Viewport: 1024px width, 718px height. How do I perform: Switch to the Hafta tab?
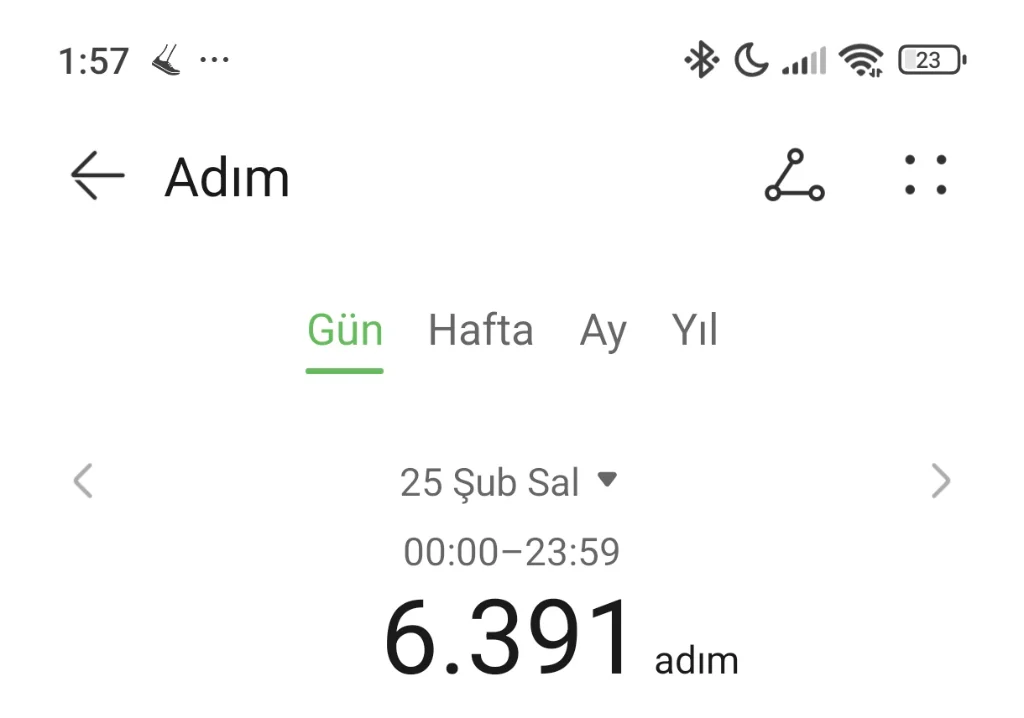click(480, 331)
